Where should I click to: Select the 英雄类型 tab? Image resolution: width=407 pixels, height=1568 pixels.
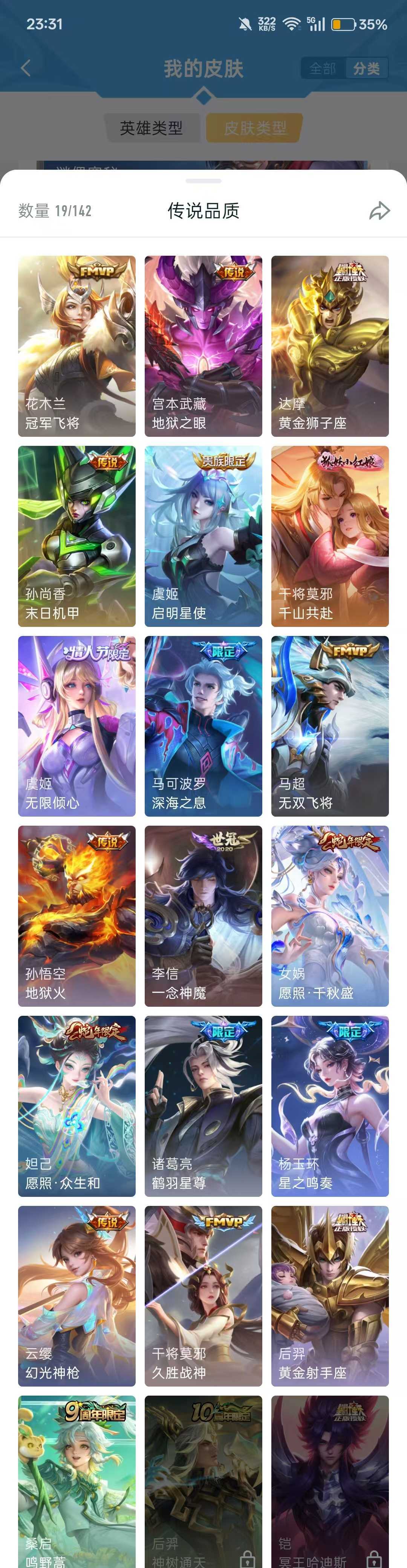point(151,128)
